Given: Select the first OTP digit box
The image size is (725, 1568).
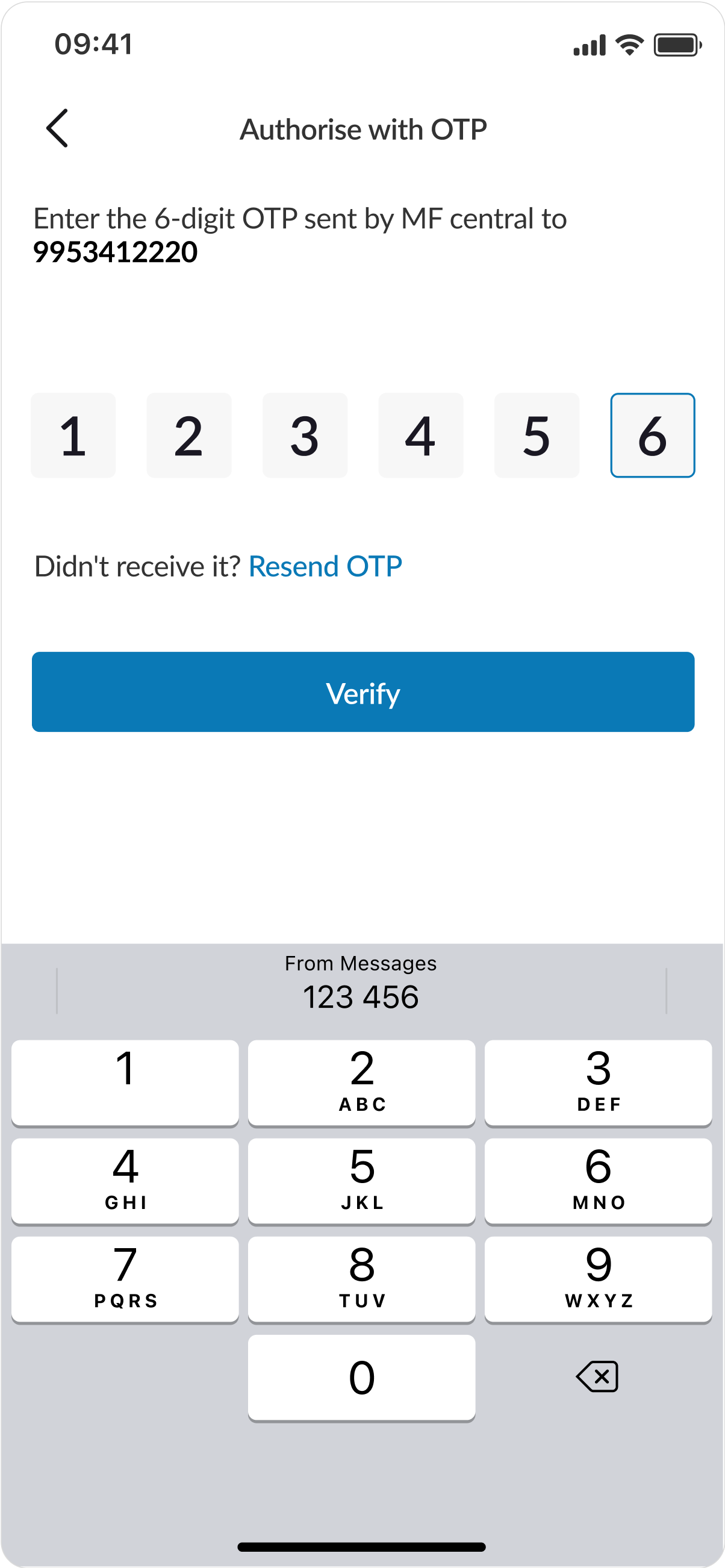Looking at the screenshot, I should (73, 435).
